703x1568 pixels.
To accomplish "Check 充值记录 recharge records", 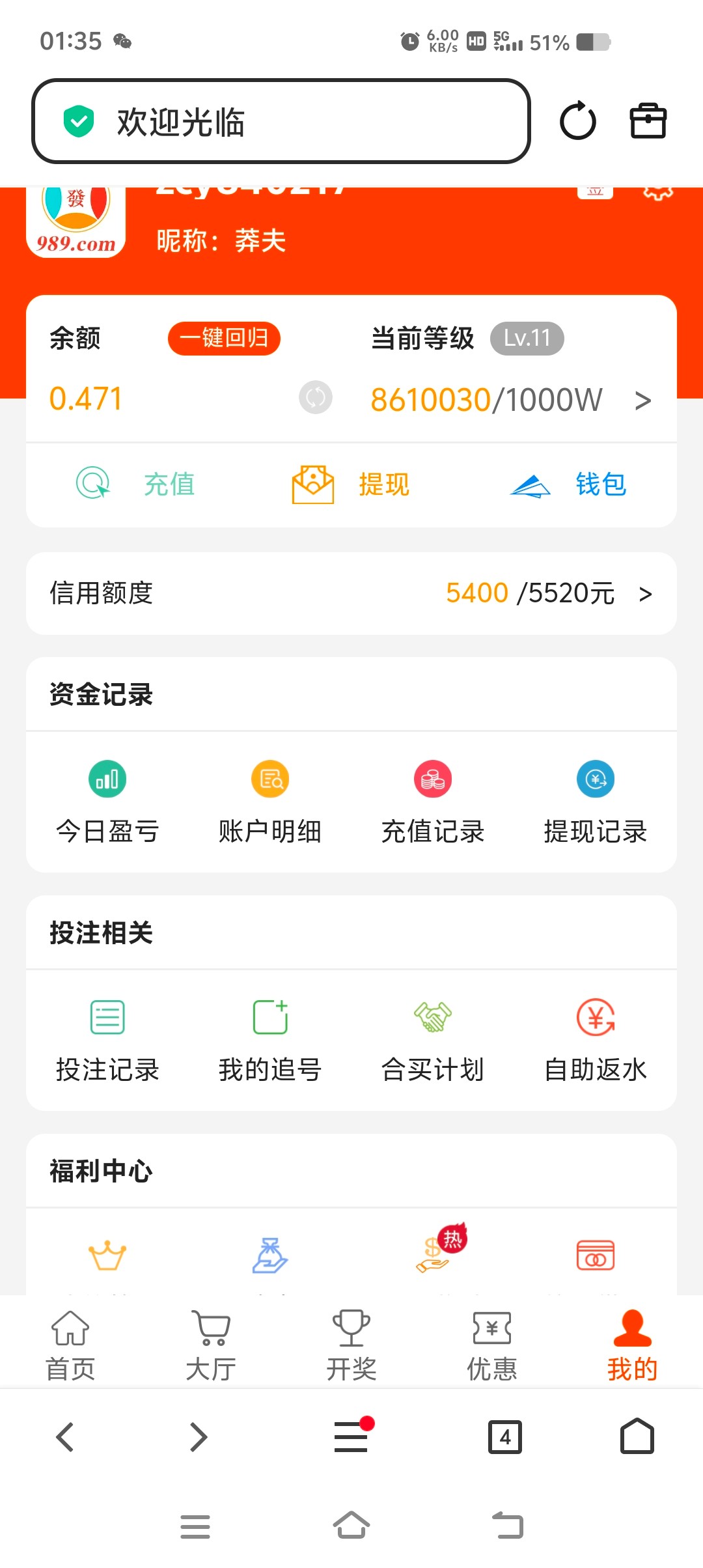I will (432, 801).
